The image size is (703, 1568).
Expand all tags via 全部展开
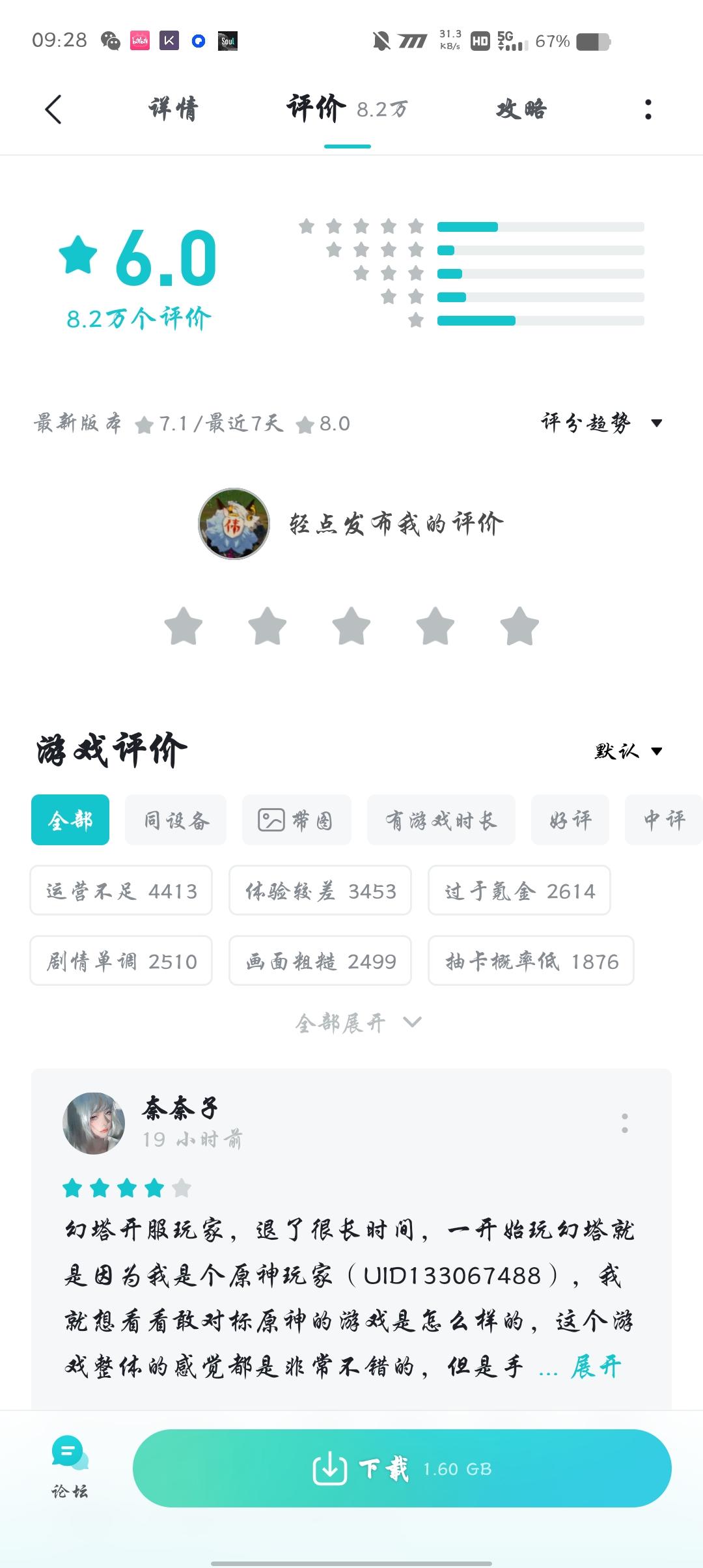[351, 1022]
